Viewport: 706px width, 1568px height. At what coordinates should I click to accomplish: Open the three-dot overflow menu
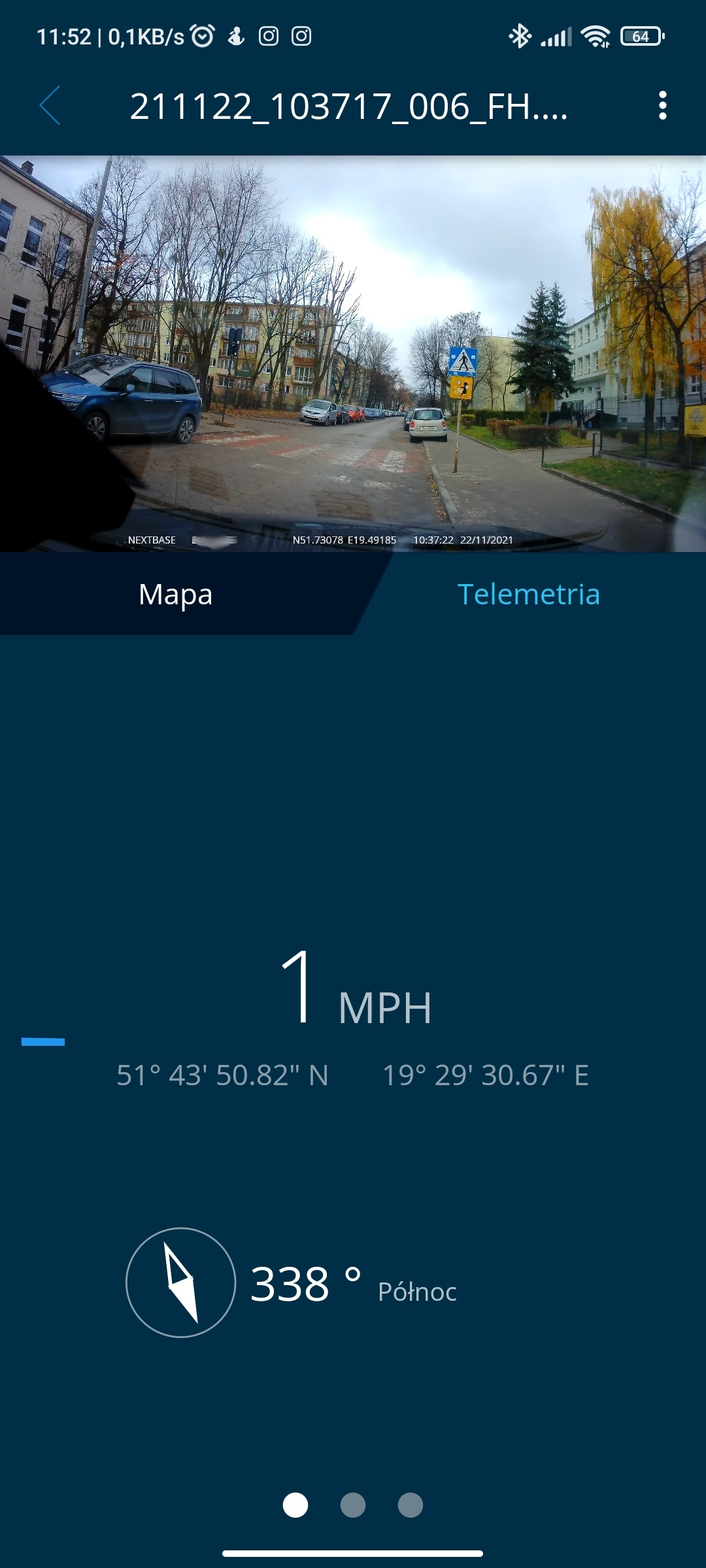point(662,105)
